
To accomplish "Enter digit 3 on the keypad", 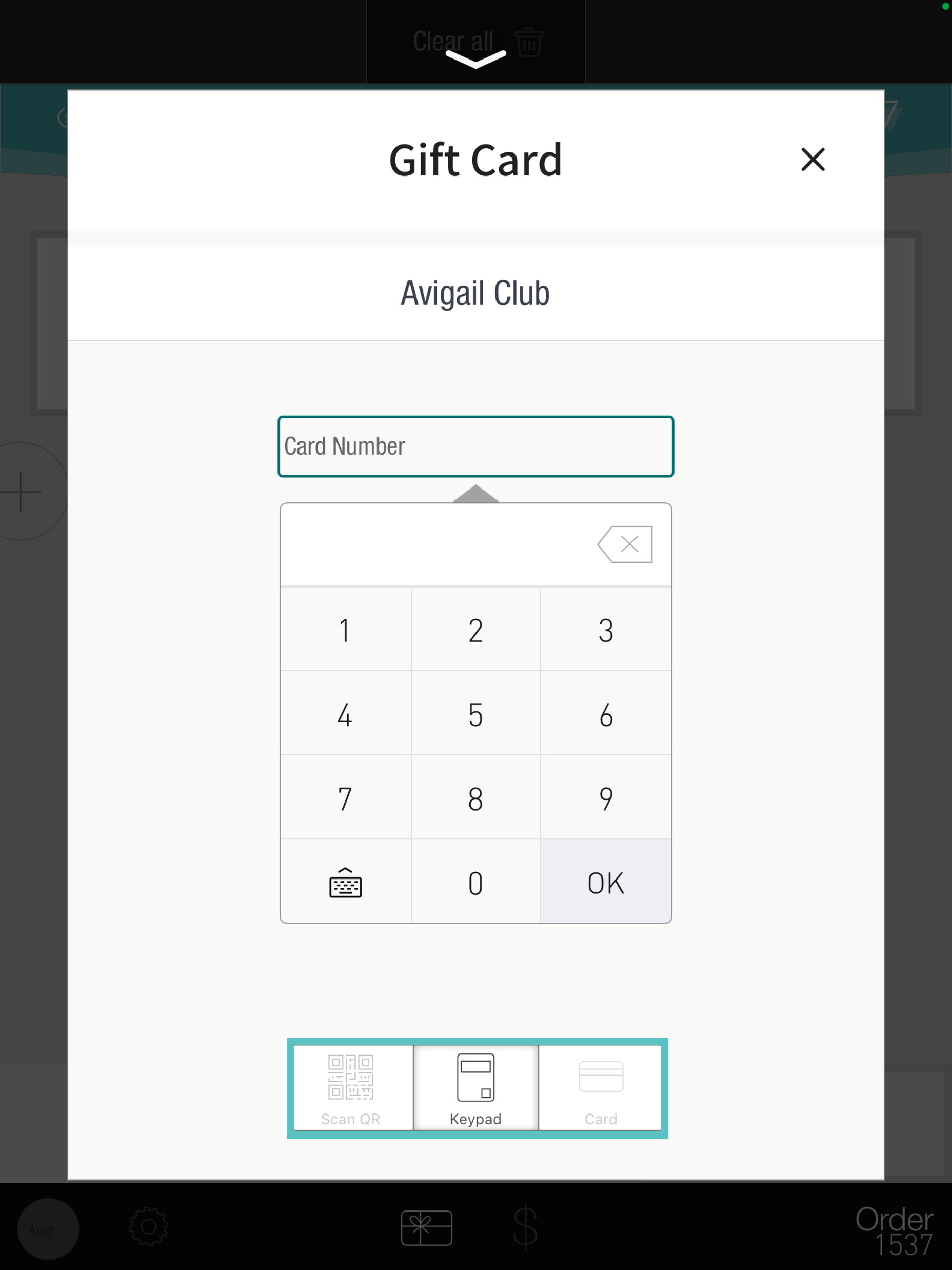I will pos(605,630).
